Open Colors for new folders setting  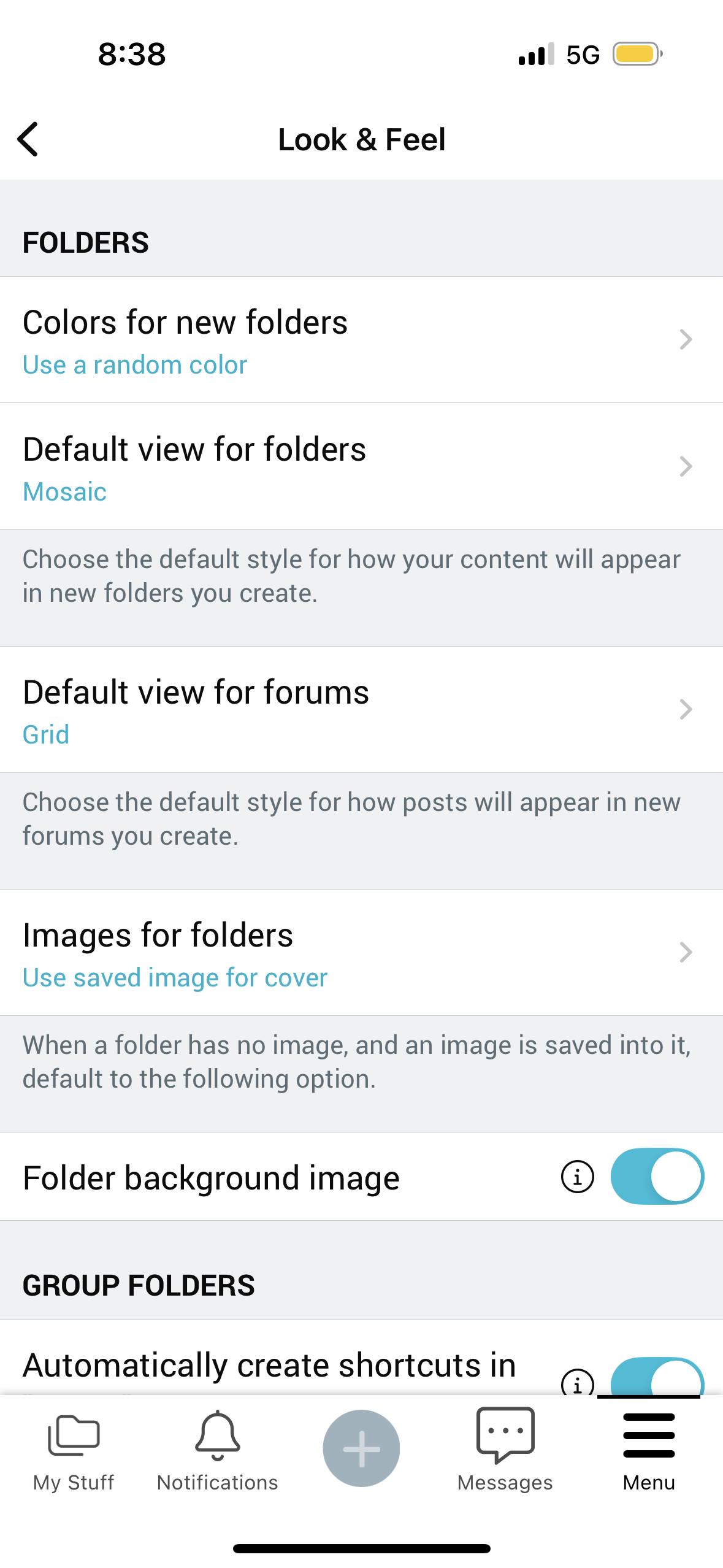tap(361, 340)
